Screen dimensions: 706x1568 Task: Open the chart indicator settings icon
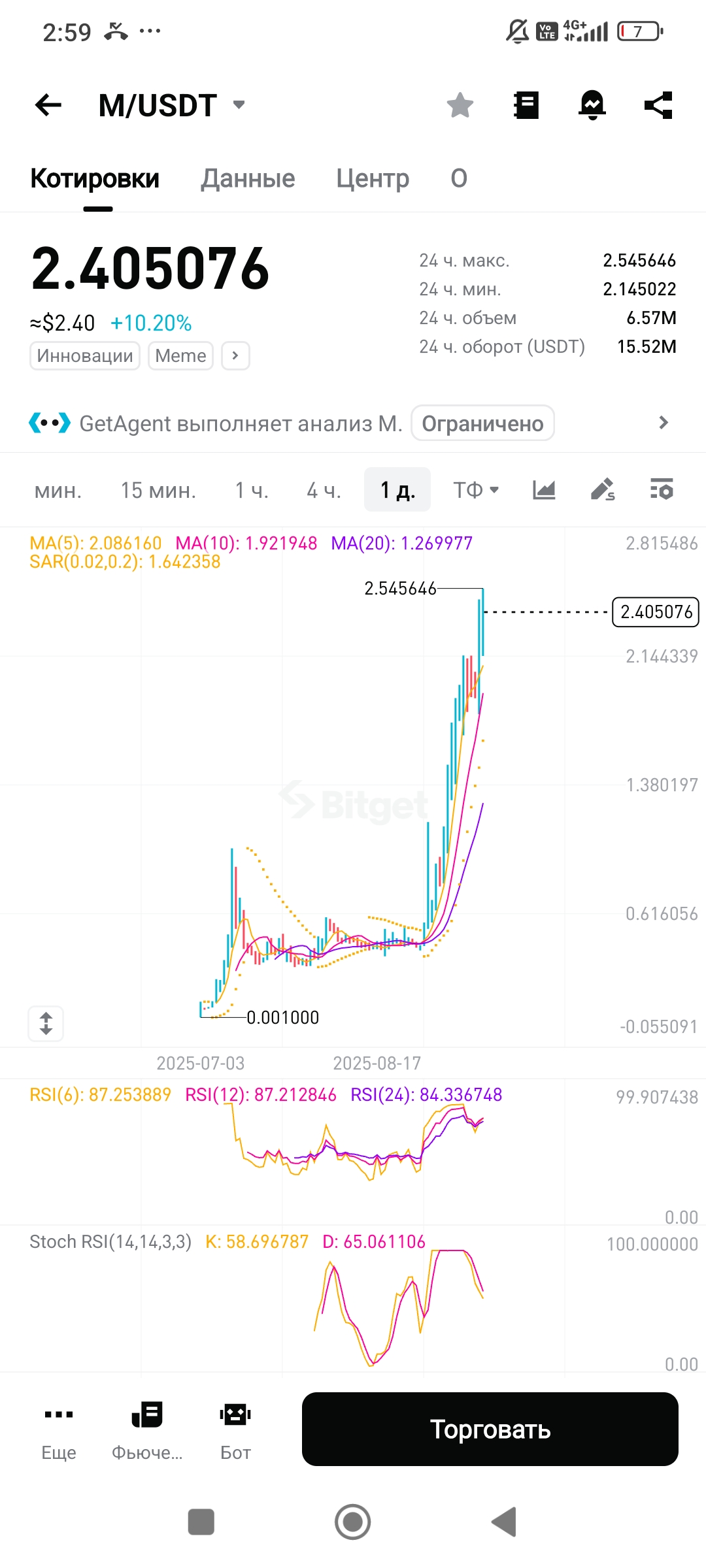[662, 490]
